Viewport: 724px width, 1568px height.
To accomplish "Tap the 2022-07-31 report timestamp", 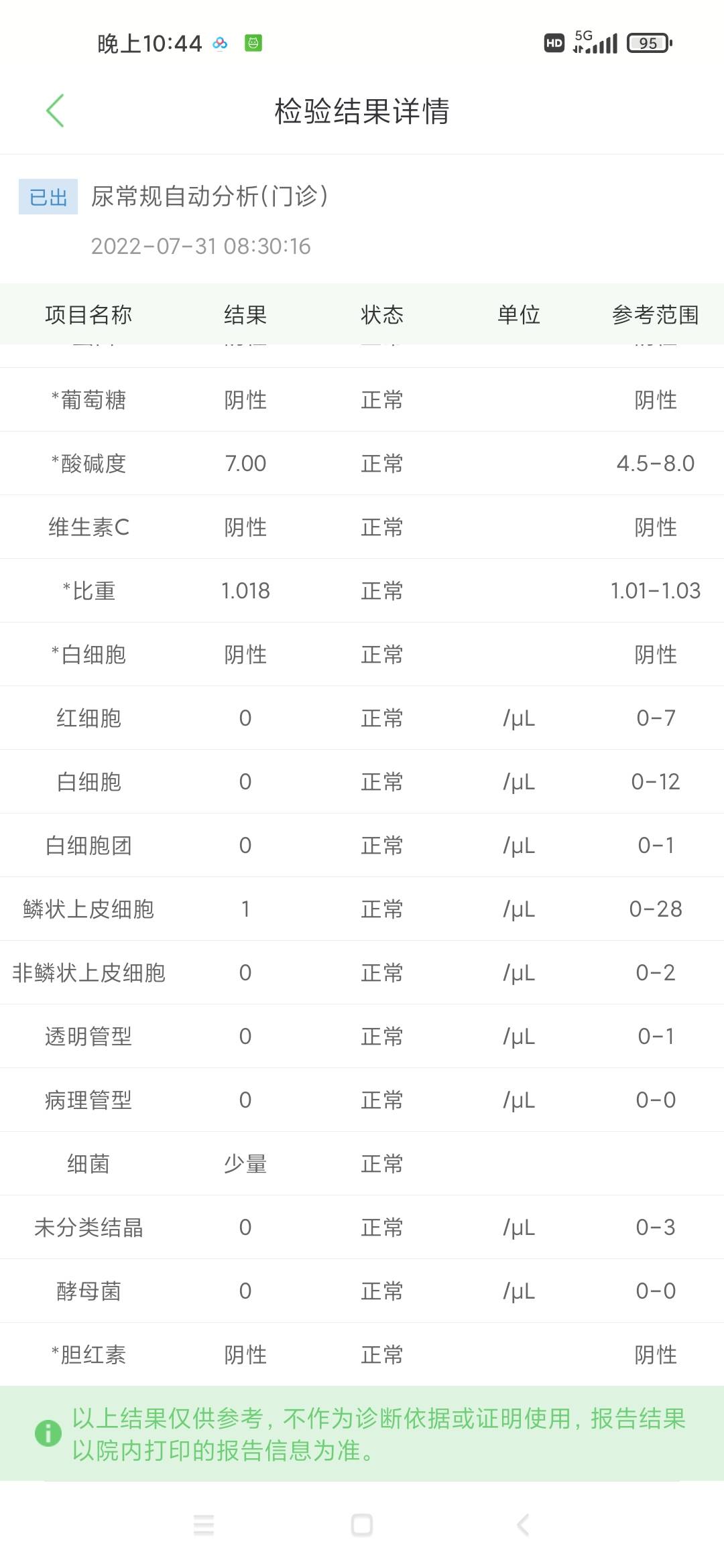I will tap(201, 246).
